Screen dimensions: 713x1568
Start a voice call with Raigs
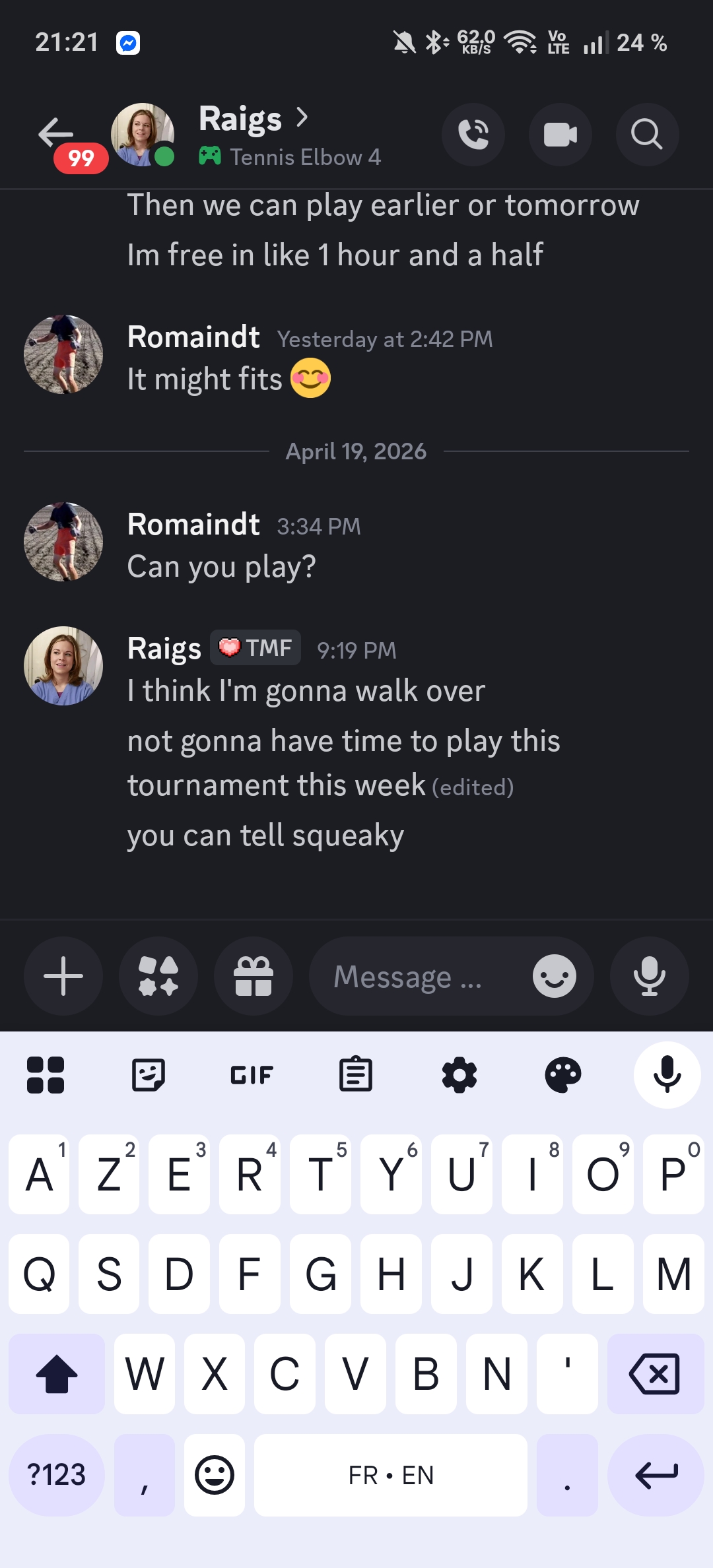pyautogui.click(x=473, y=135)
